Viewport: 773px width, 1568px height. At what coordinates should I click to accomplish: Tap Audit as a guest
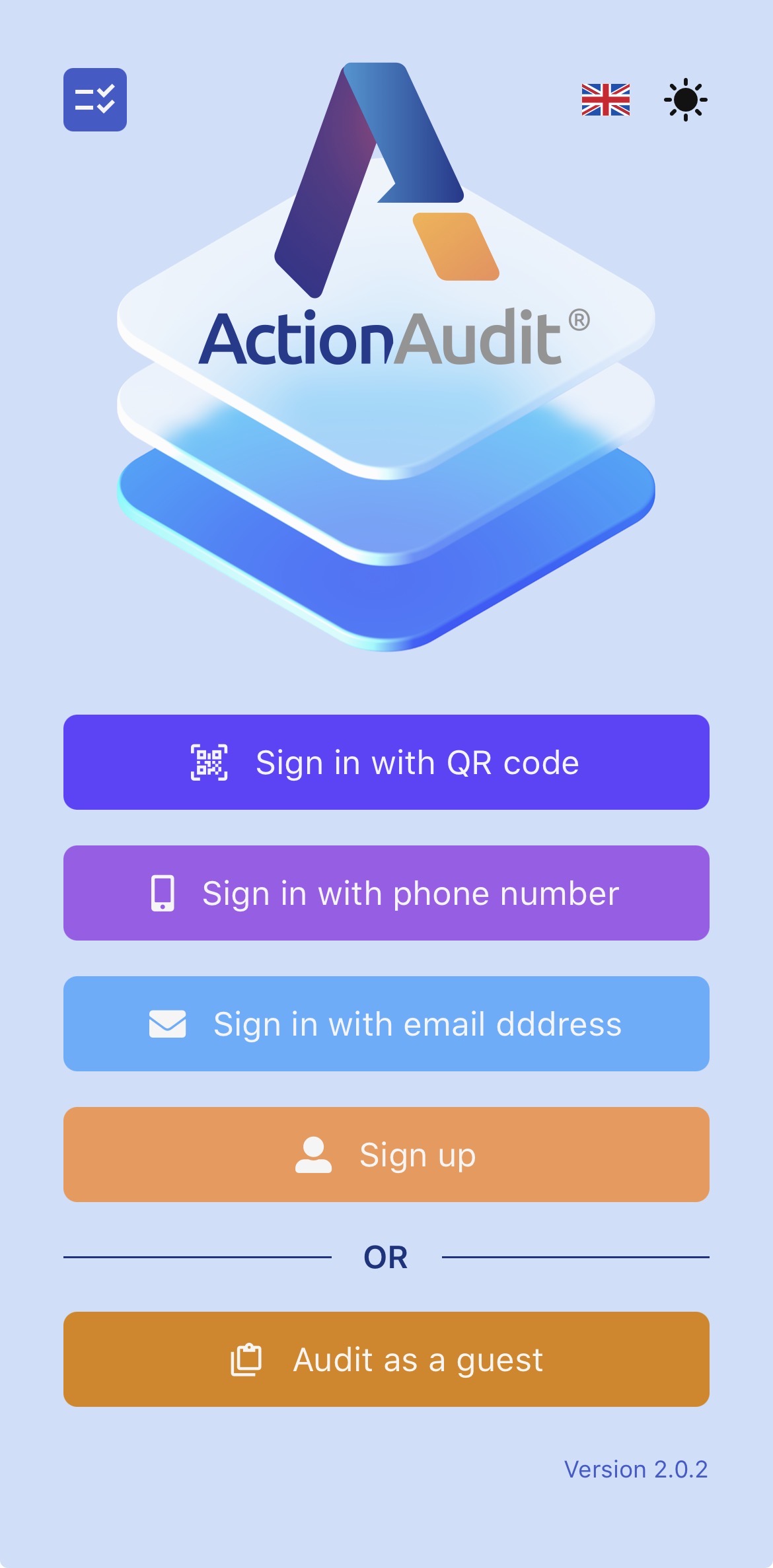pos(385,1361)
